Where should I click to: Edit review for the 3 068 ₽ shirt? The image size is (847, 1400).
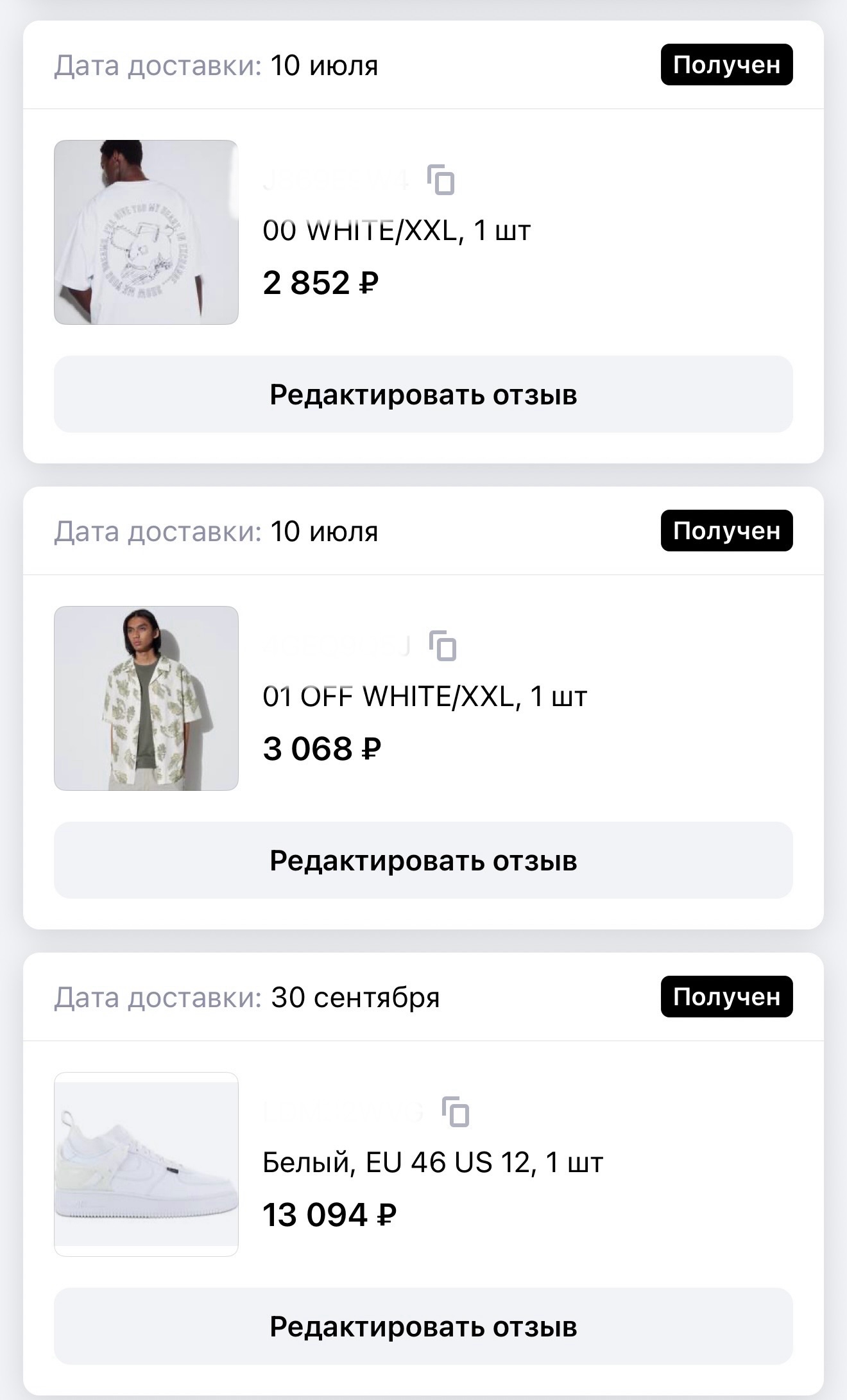[x=424, y=860]
